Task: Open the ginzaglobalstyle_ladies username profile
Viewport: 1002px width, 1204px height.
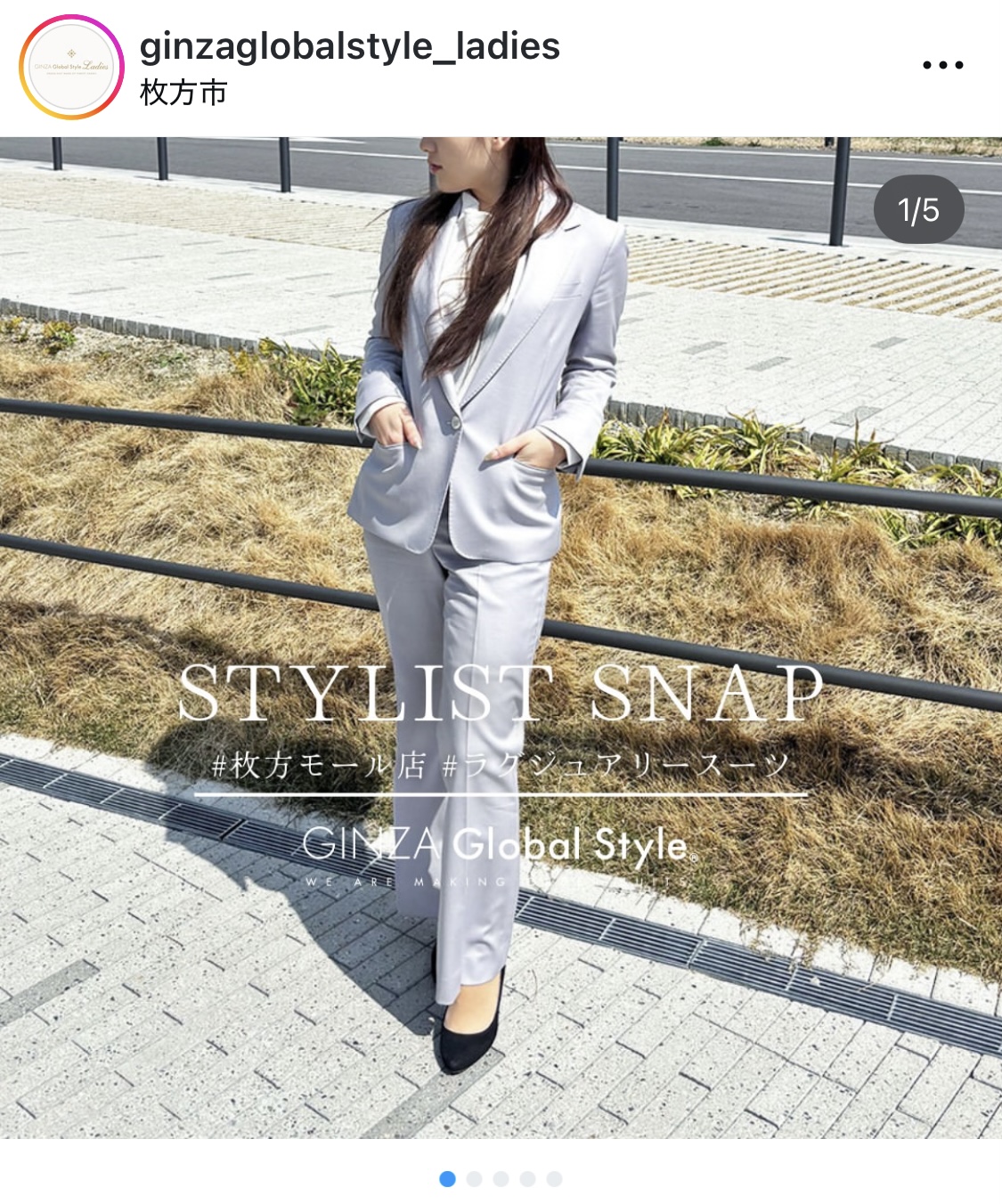Action: point(349,46)
